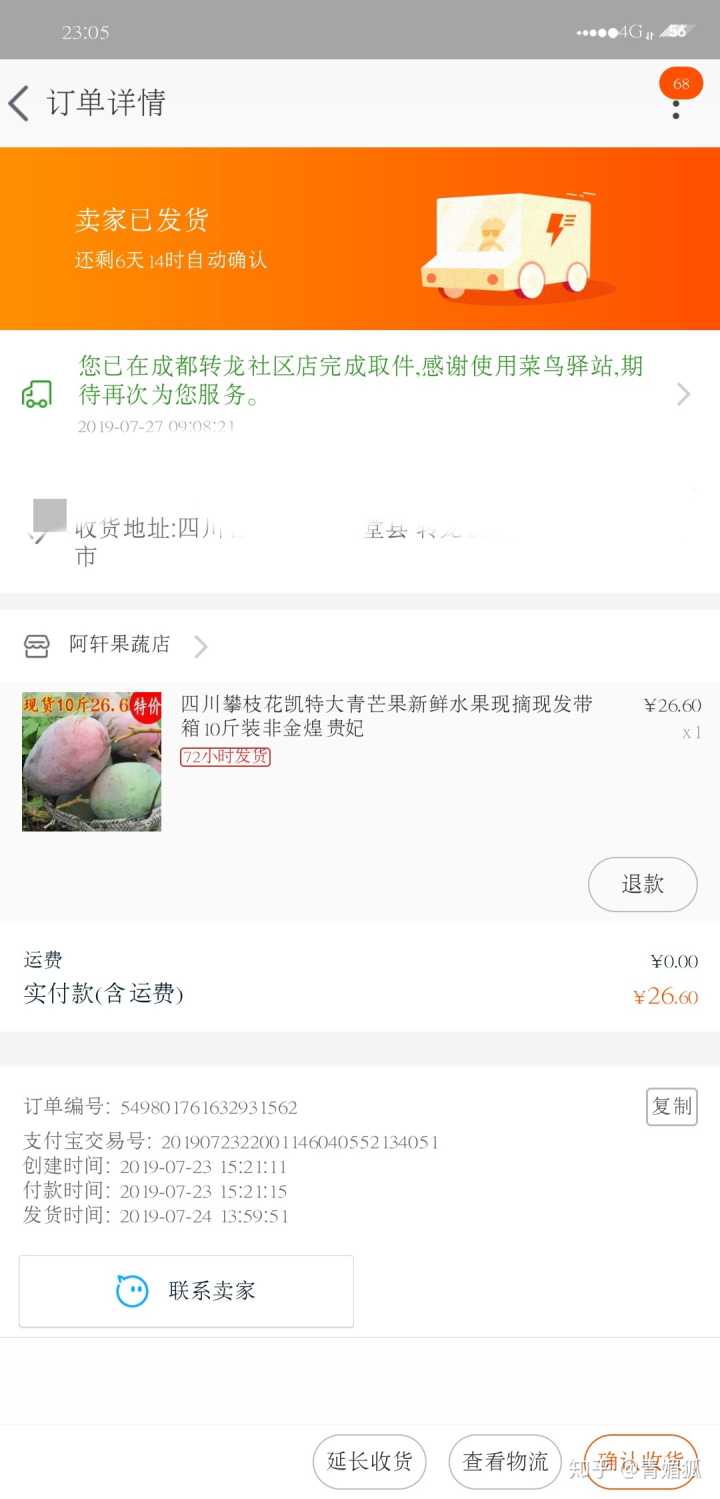Go back from order details

(20, 103)
